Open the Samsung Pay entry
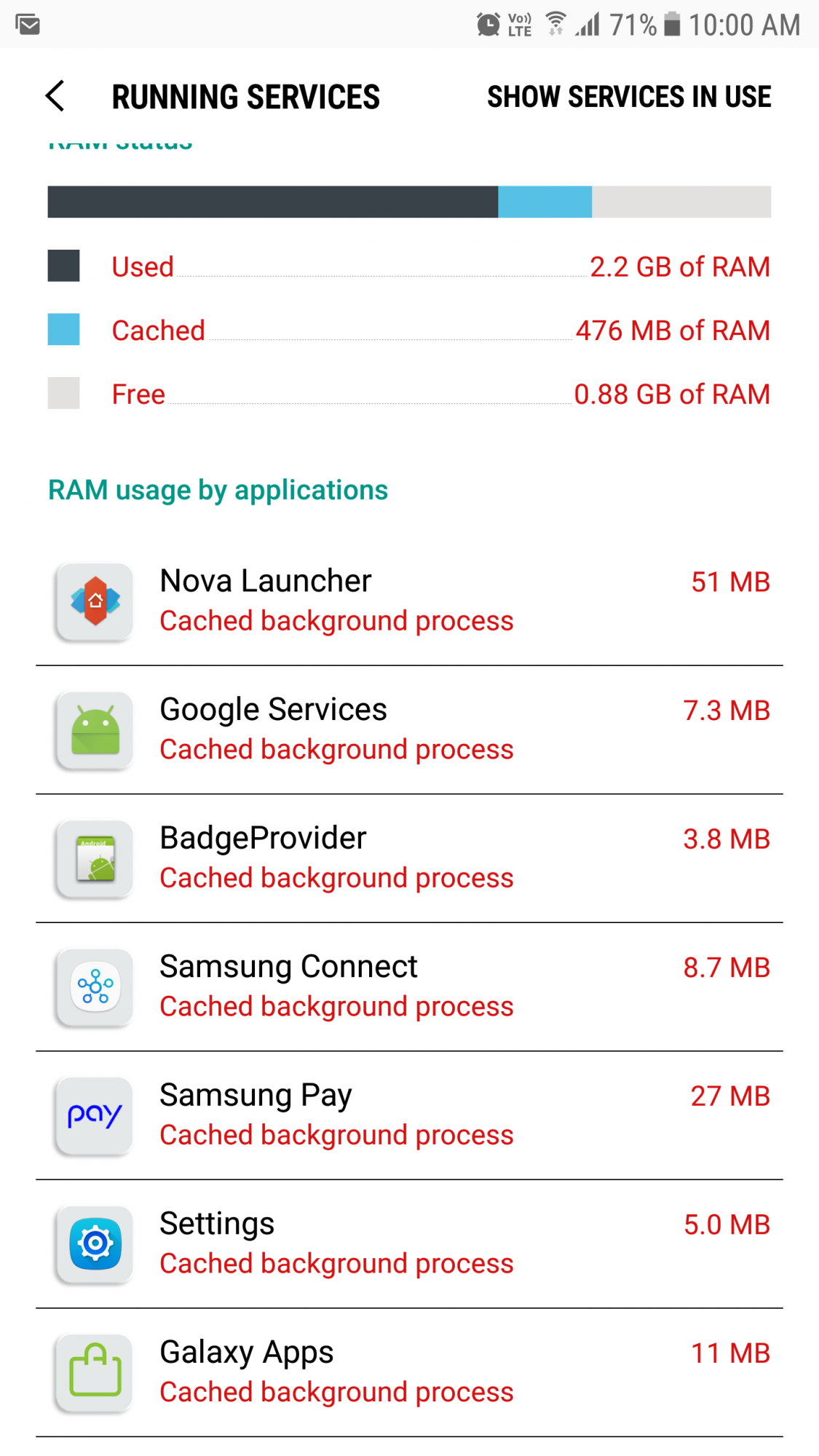 click(x=409, y=1116)
